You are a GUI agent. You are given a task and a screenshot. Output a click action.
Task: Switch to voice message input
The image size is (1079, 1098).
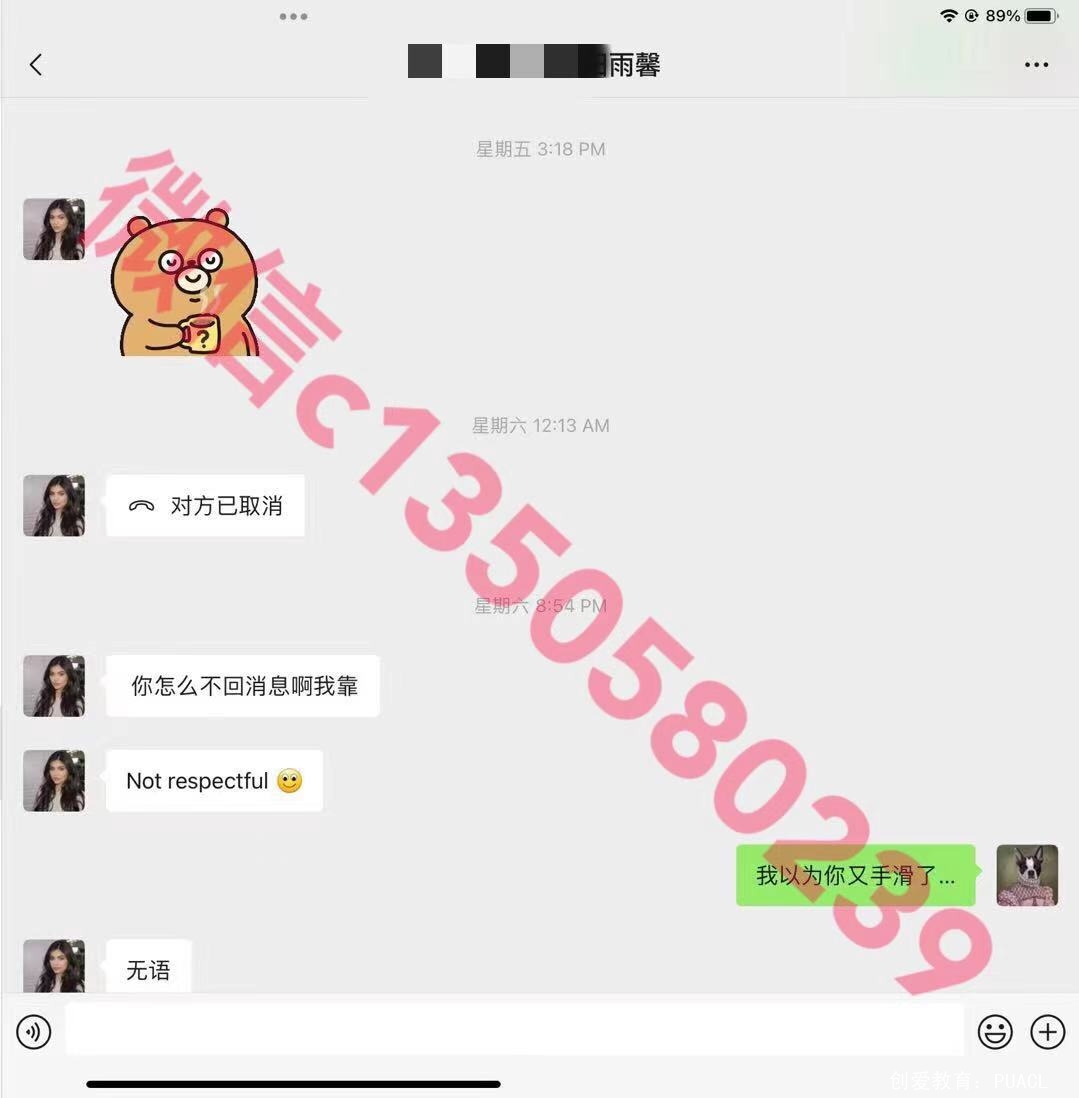(34, 1031)
